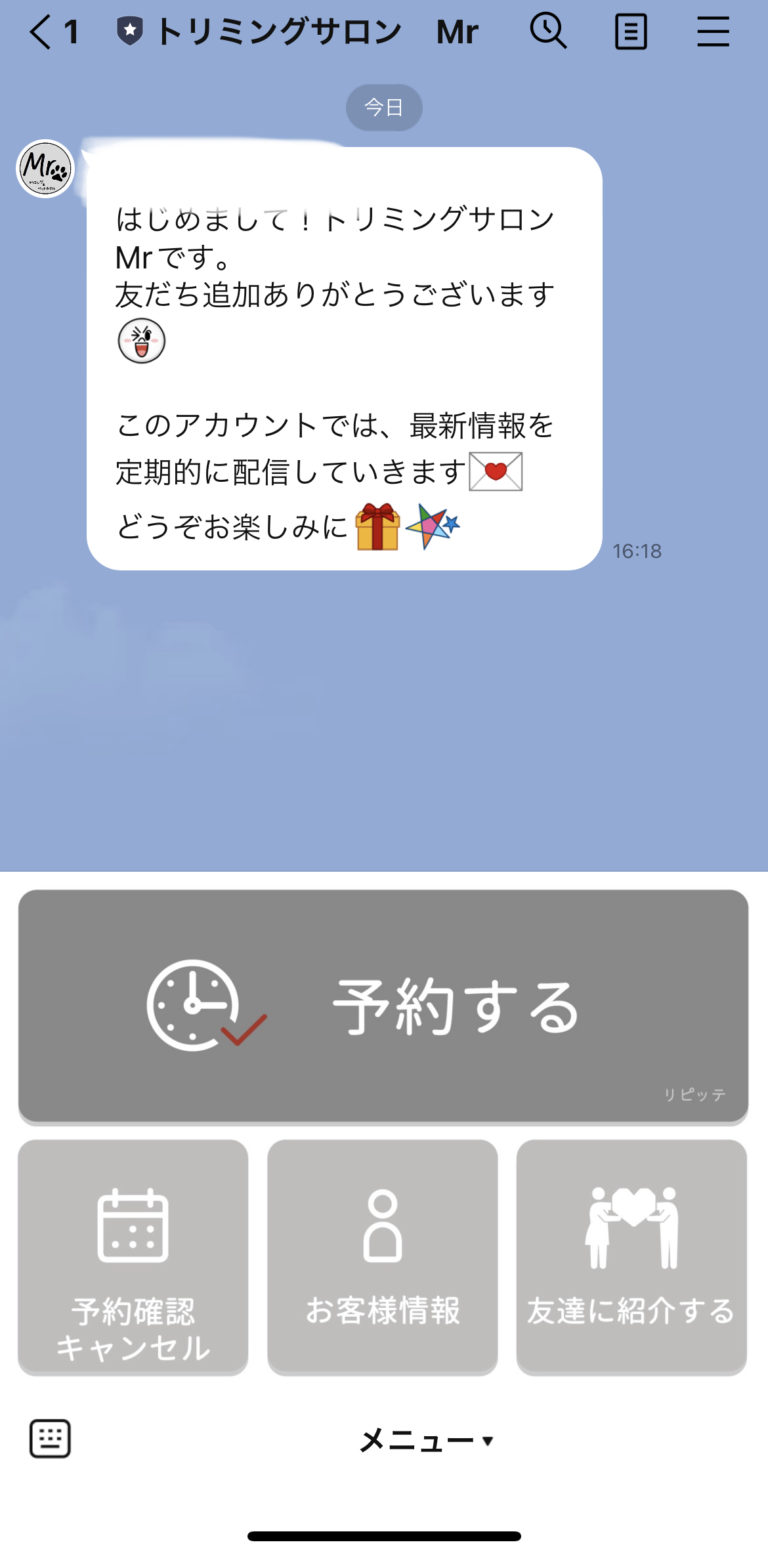Viewport: 768px width, 1557px height.
Task: Open お客様情報 customer information
Action: tap(382, 1257)
